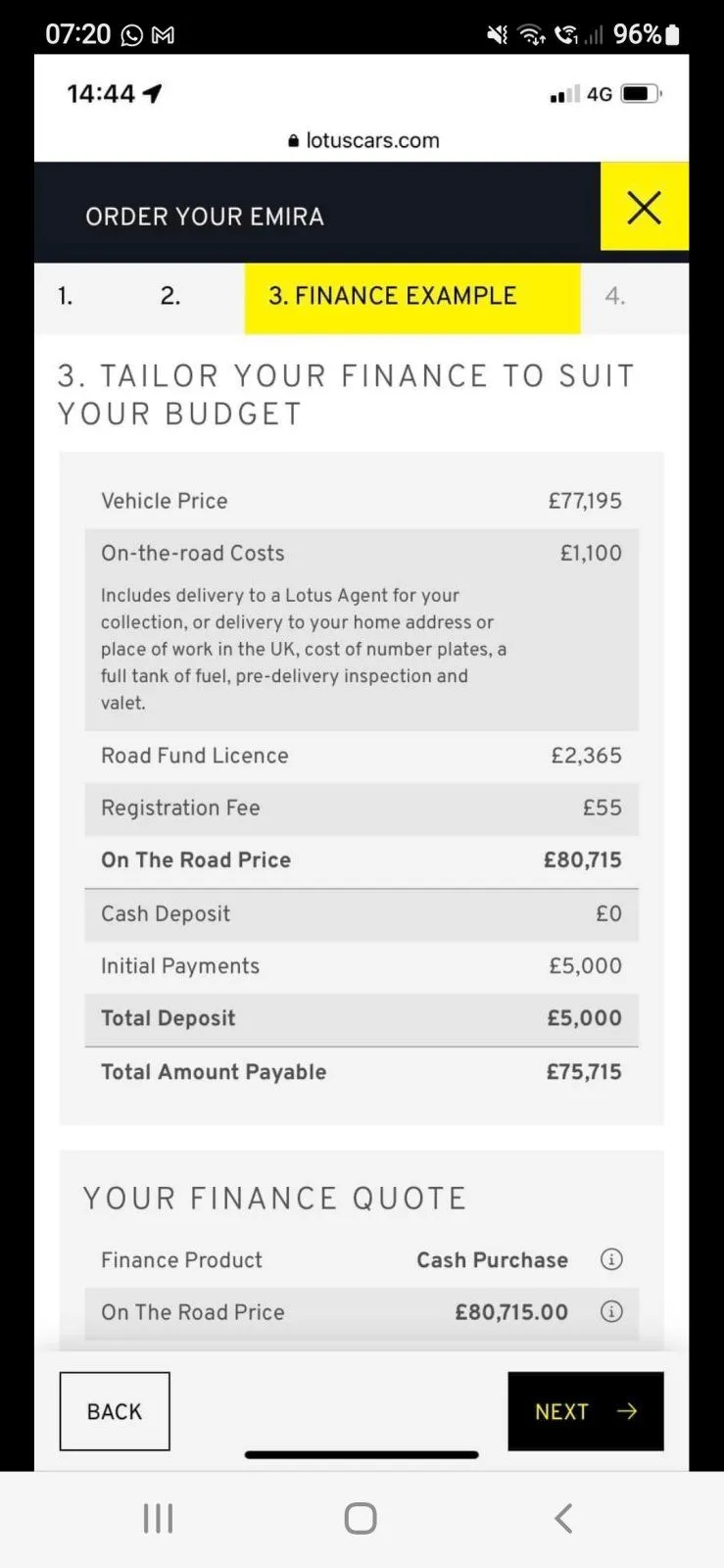Go to step 2 of the order
724x1568 pixels.
point(170,296)
